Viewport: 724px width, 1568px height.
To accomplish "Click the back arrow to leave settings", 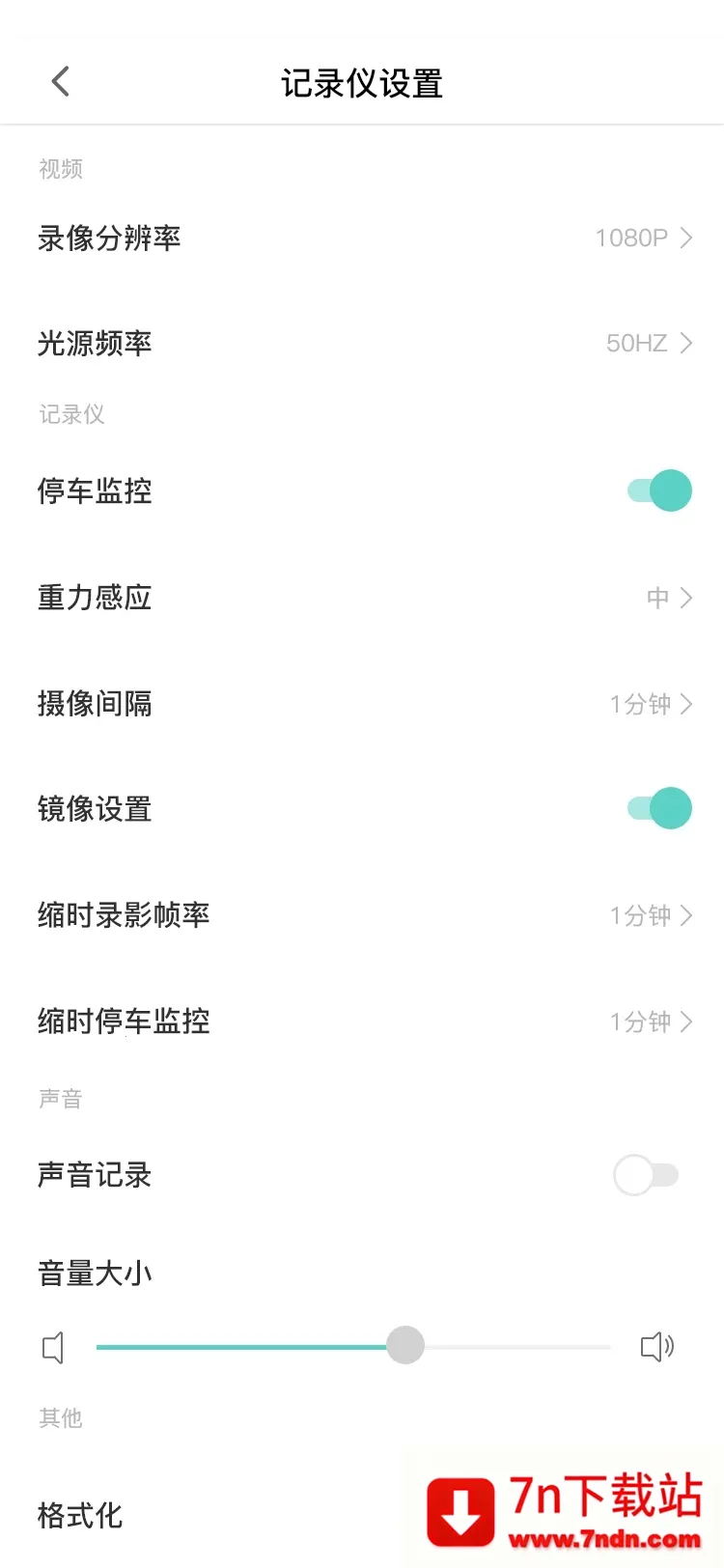I will (x=60, y=81).
